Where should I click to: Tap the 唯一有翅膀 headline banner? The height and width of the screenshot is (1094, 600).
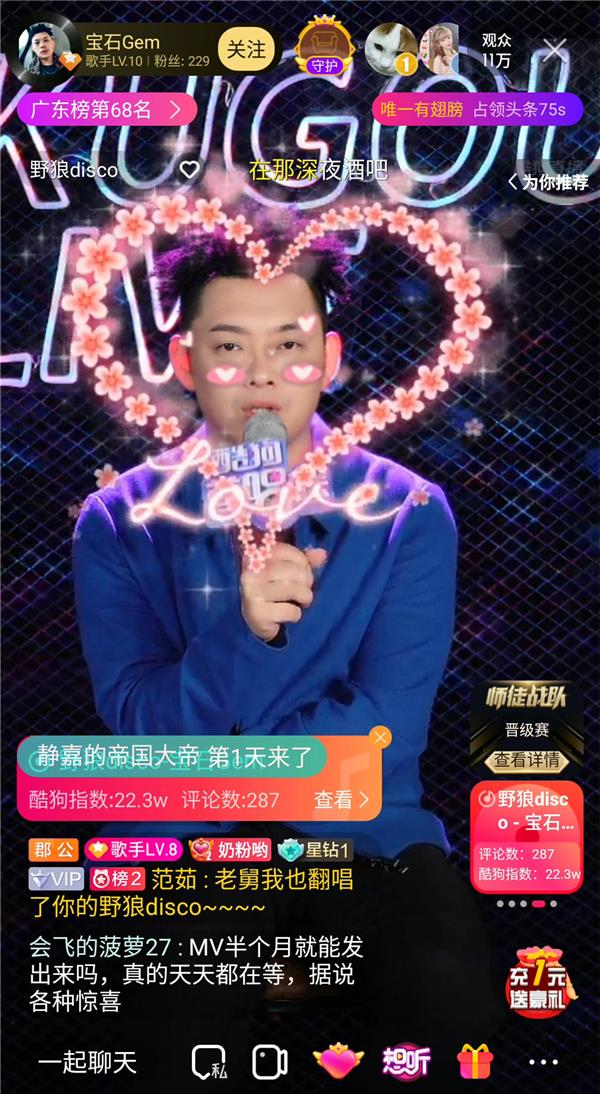pyautogui.click(x=476, y=109)
